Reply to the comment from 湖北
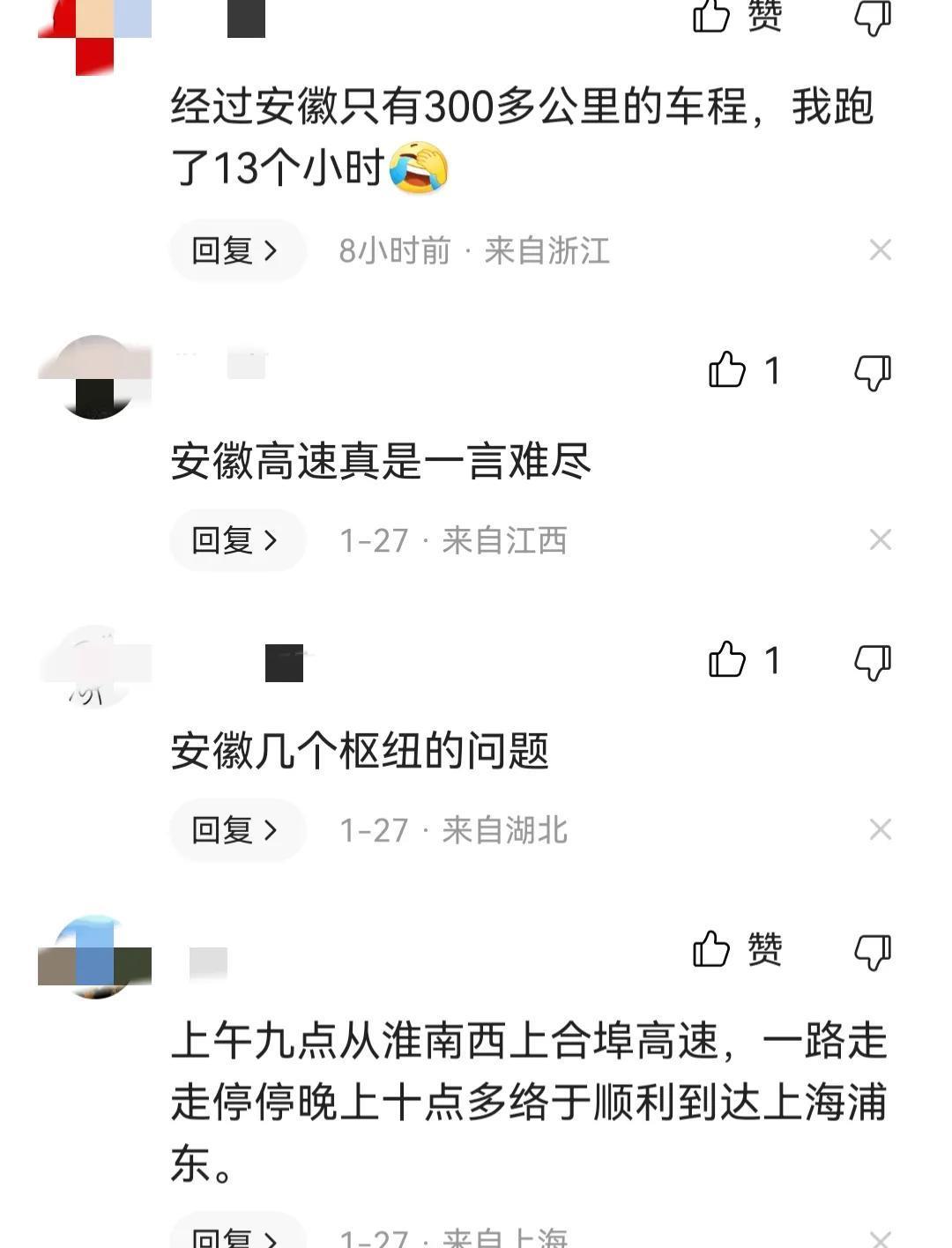 (236, 830)
